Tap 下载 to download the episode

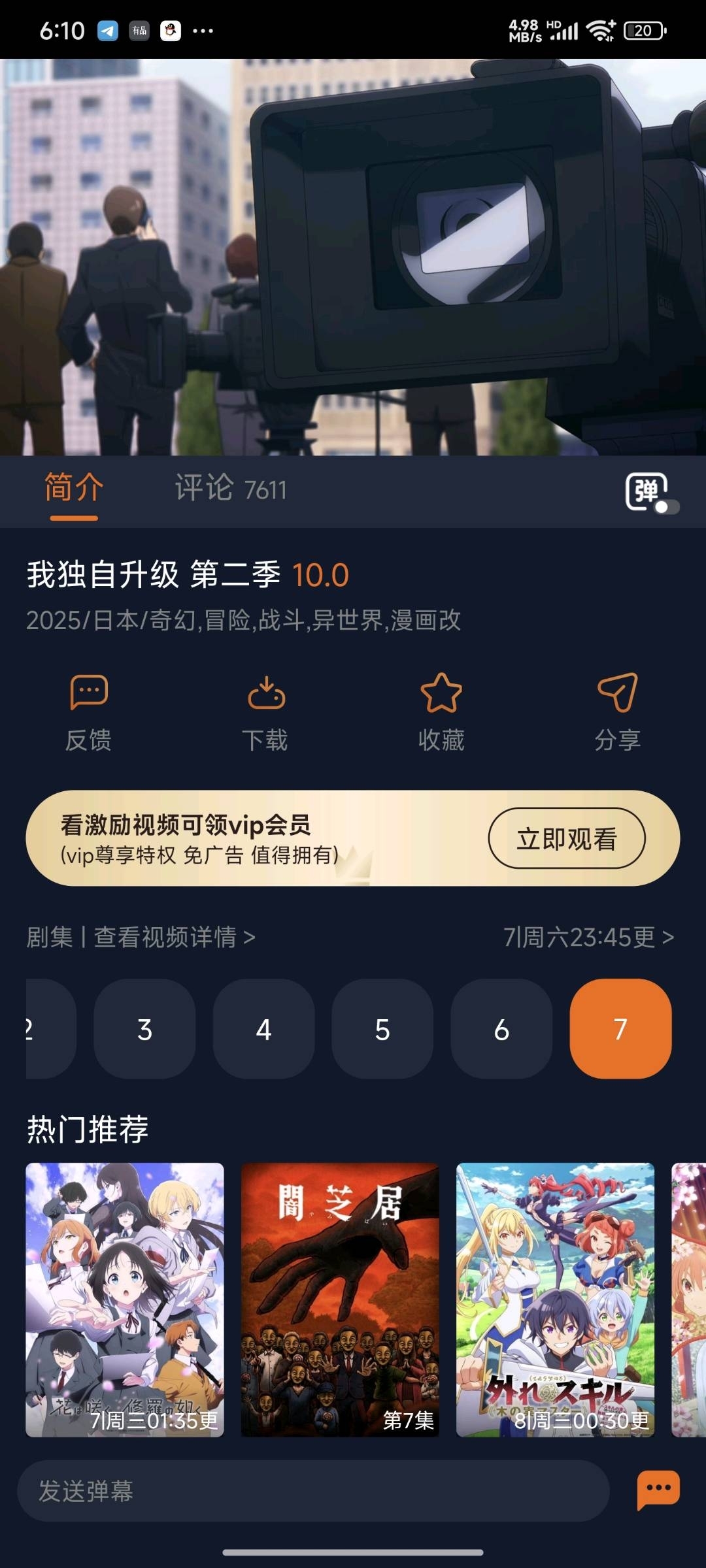[265, 712]
